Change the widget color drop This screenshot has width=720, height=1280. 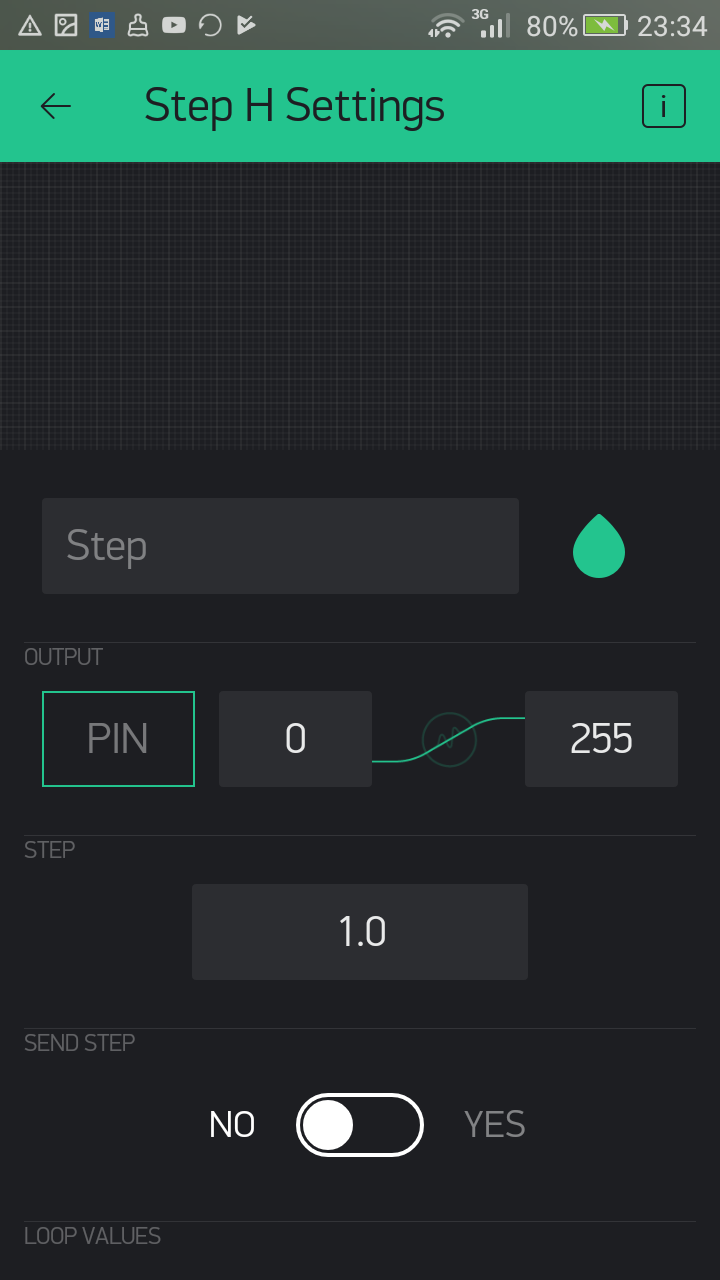coord(599,546)
